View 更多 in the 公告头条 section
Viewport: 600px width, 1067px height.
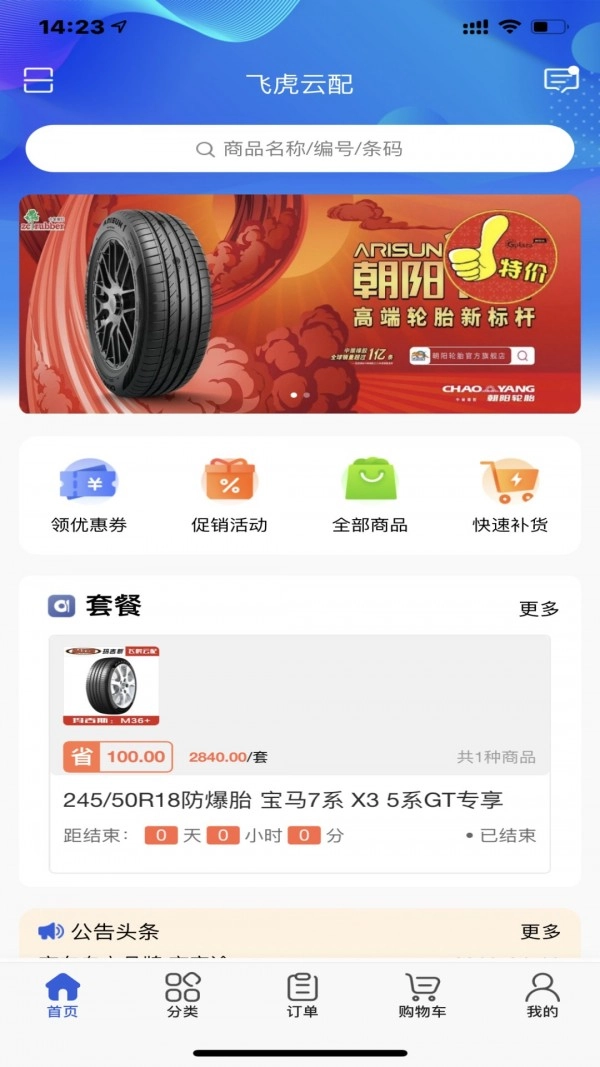(540, 932)
